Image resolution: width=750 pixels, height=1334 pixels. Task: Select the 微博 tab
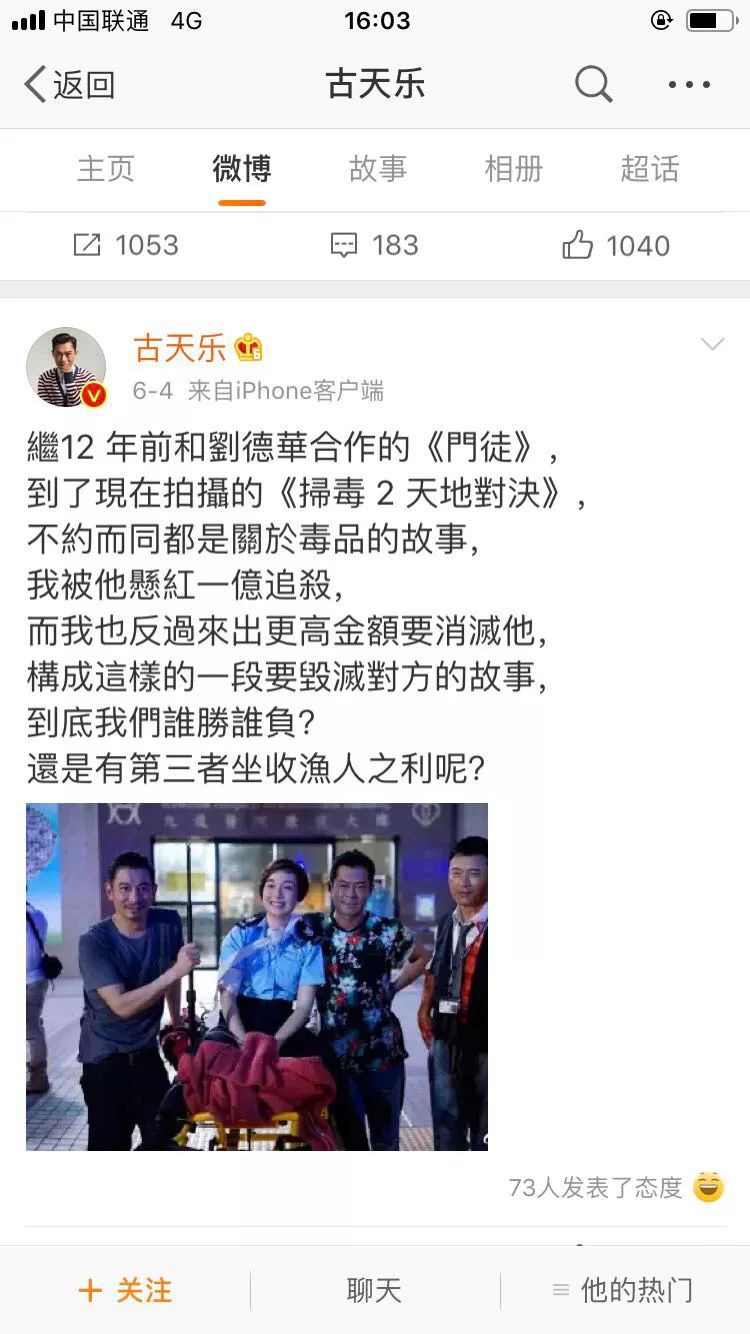(242, 169)
